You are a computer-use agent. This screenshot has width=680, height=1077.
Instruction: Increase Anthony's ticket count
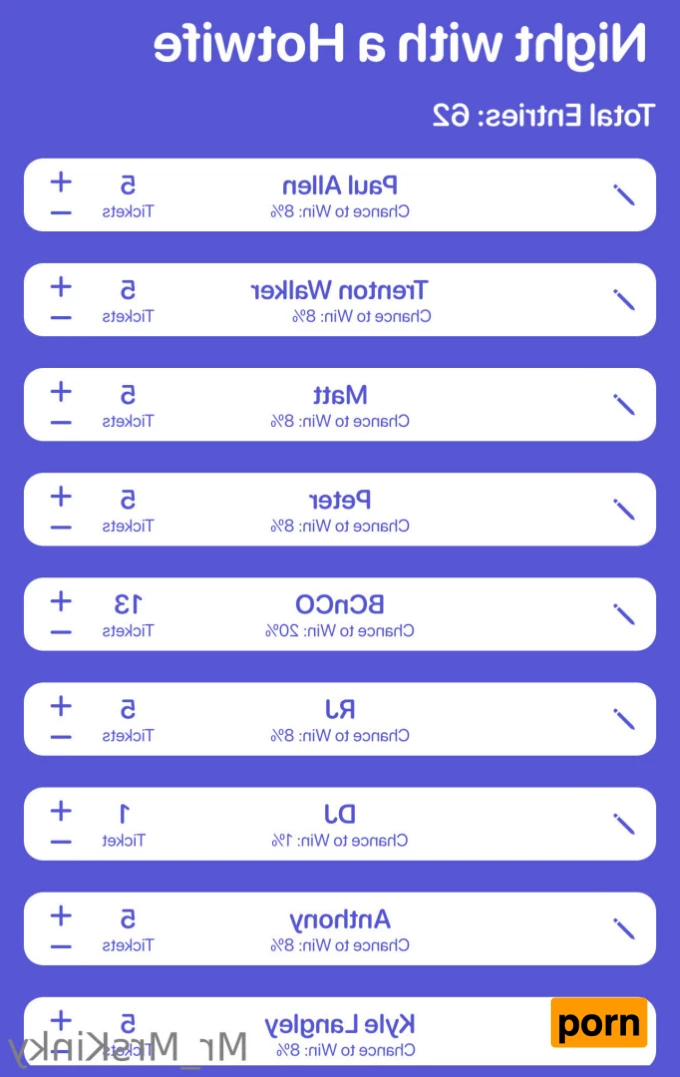coord(61,916)
